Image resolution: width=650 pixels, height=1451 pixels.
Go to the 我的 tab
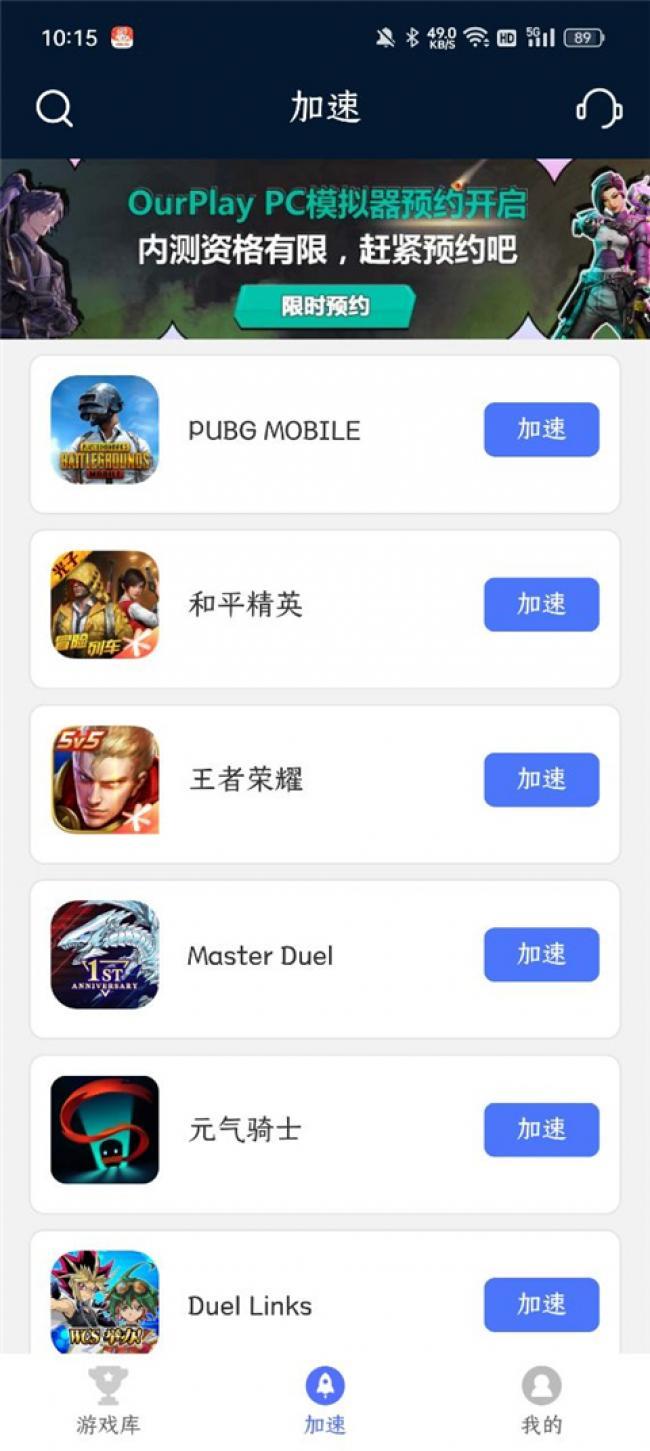541,1400
